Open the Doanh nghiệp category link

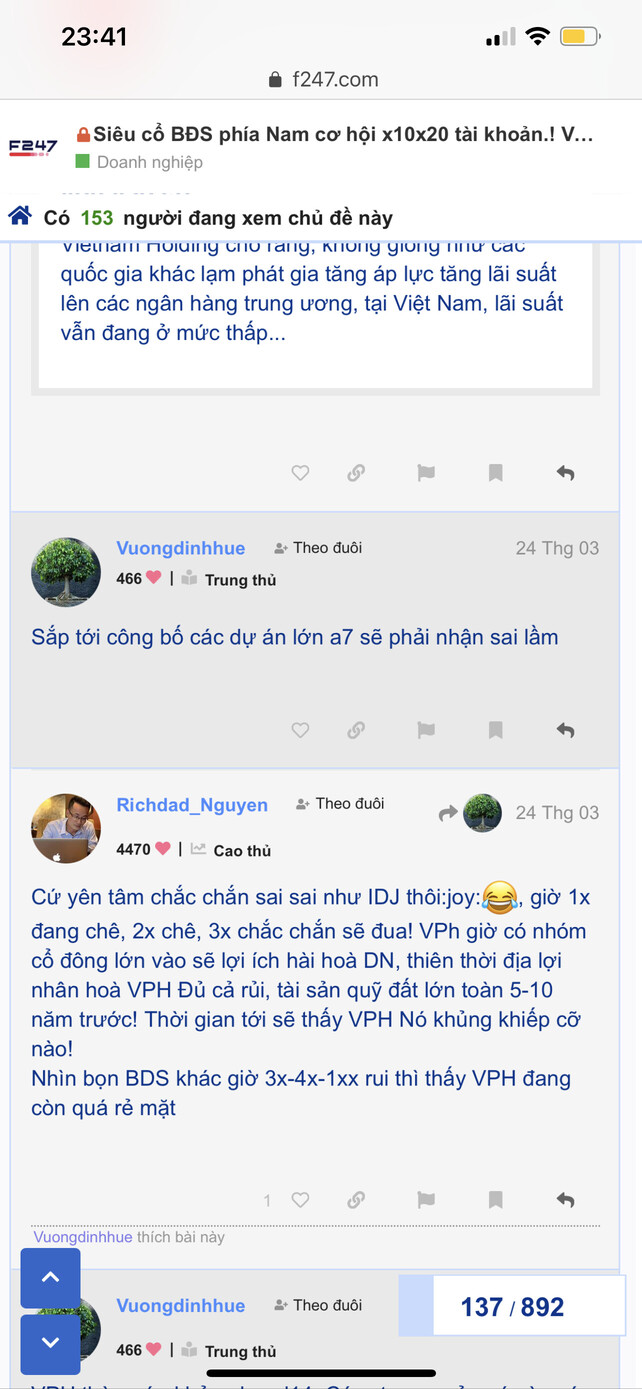pos(149,162)
